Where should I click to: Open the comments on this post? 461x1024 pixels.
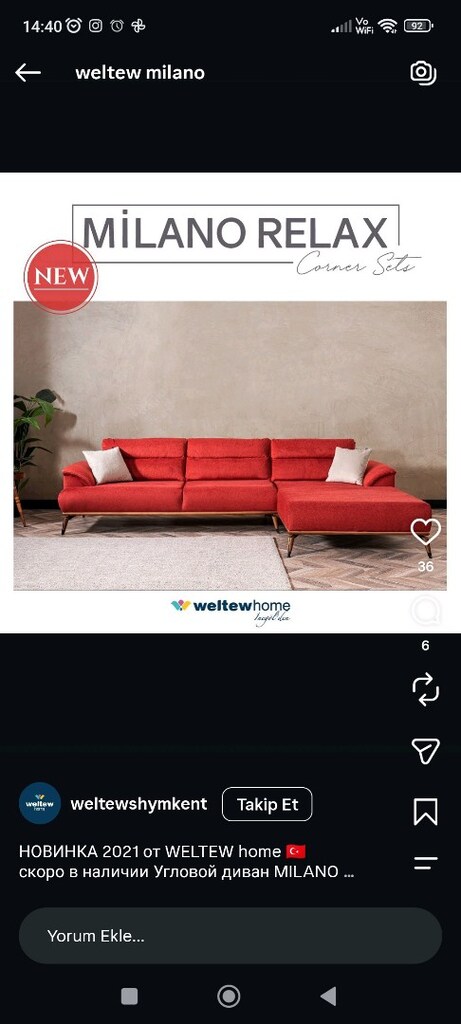tap(425, 612)
